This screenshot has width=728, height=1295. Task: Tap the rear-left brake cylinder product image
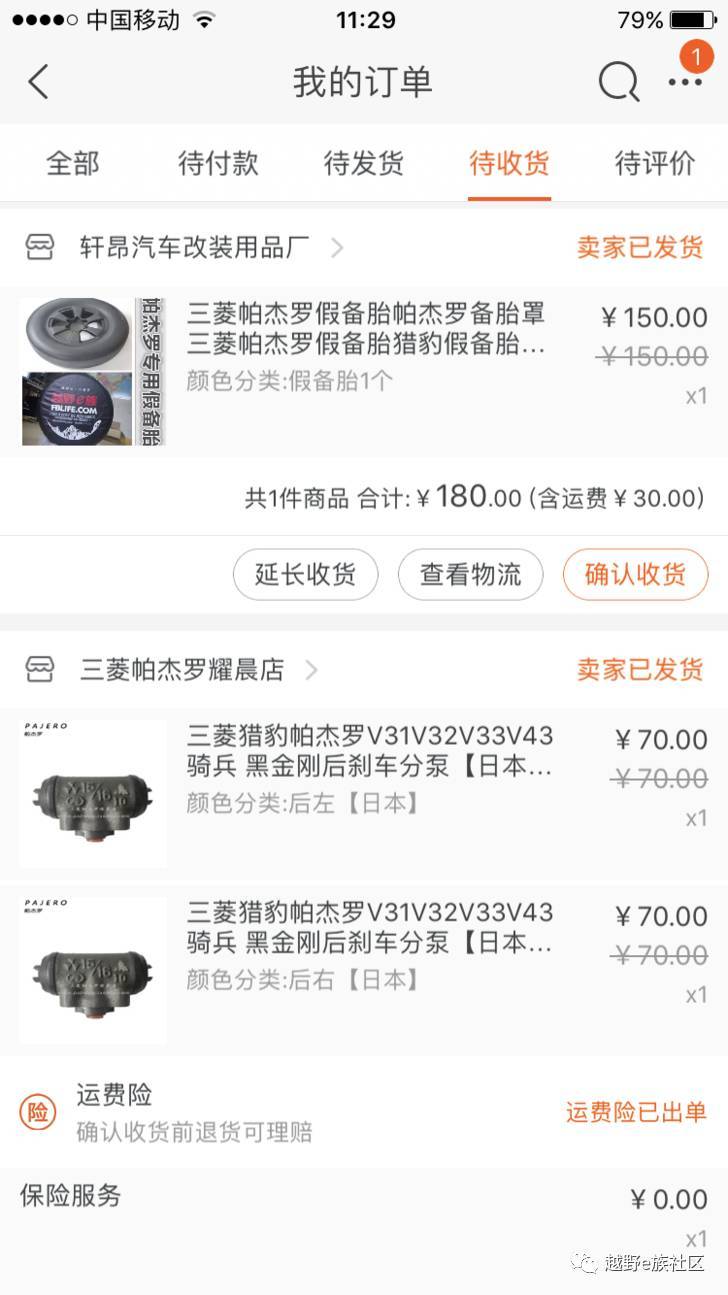[91, 793]
